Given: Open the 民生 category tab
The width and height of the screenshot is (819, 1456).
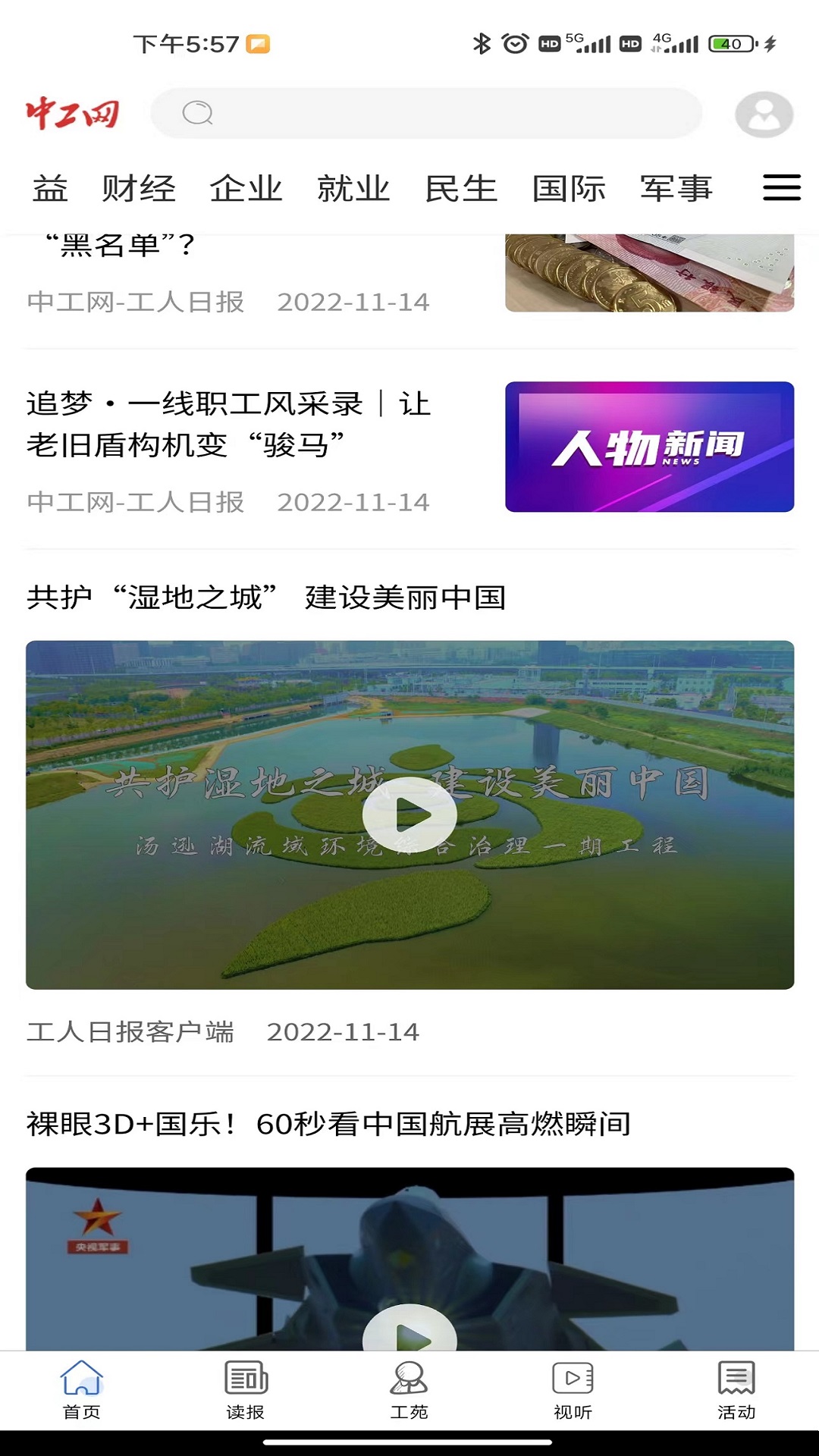Looking at the screenshot, I should [x=461, y=188].
